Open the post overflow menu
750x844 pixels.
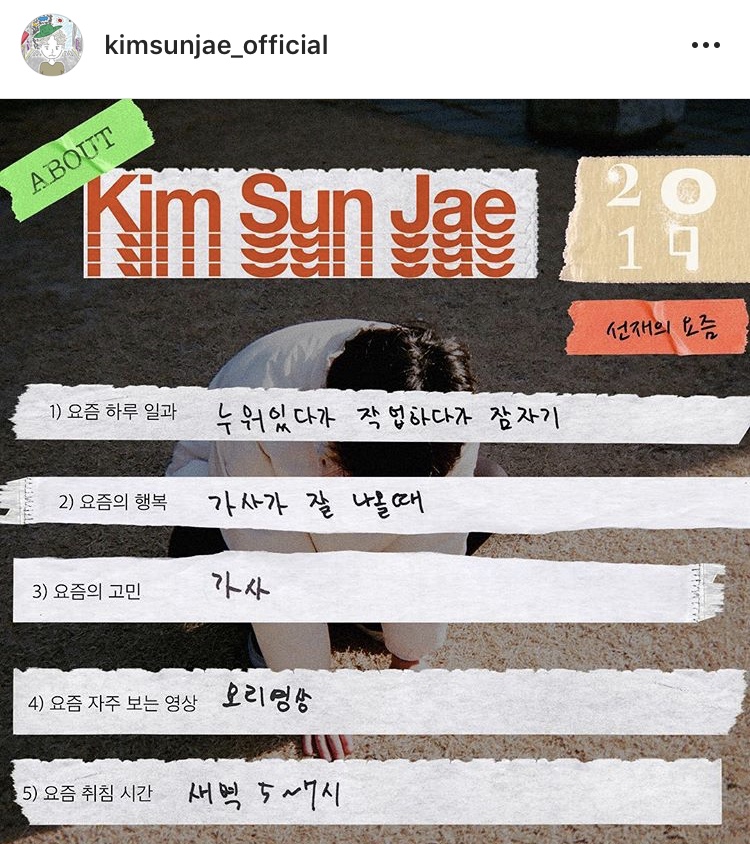tap(705, 45)
